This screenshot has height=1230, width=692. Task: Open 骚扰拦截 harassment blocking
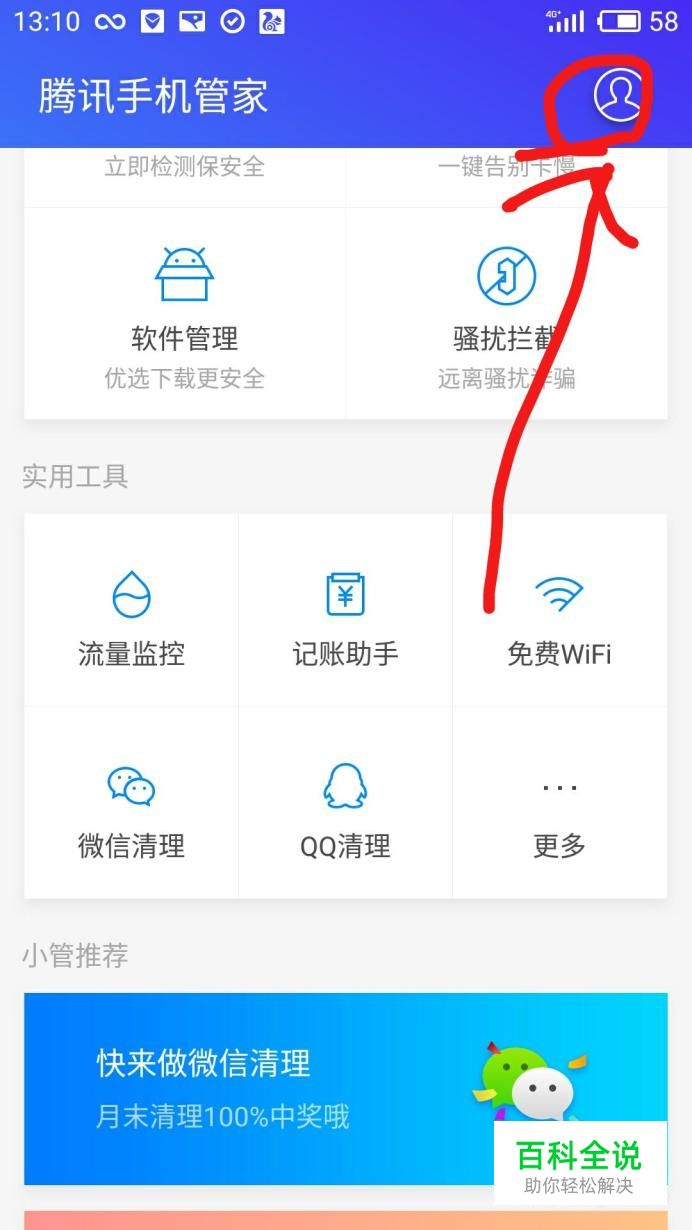506,312
